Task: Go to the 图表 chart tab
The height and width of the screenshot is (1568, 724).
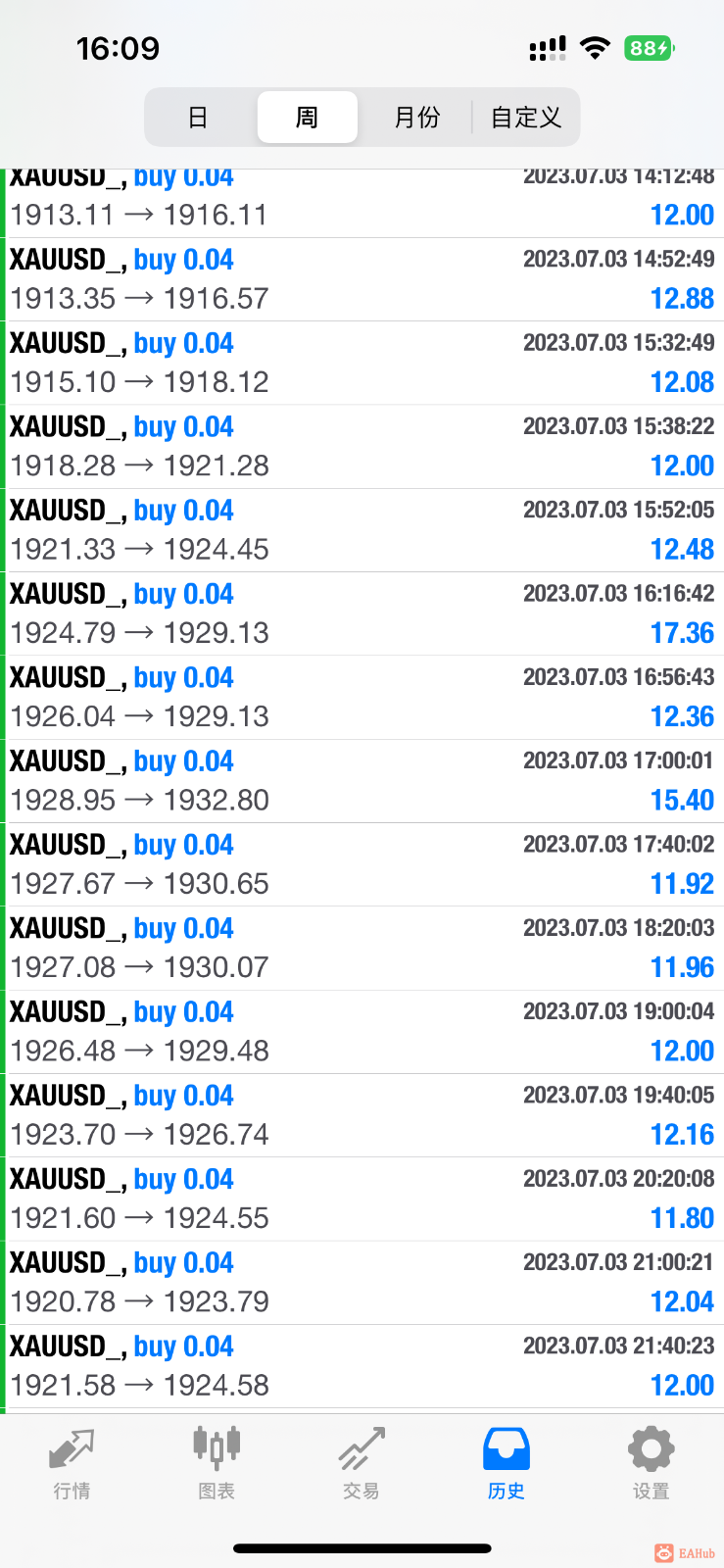Action: tap(217, 1463)
